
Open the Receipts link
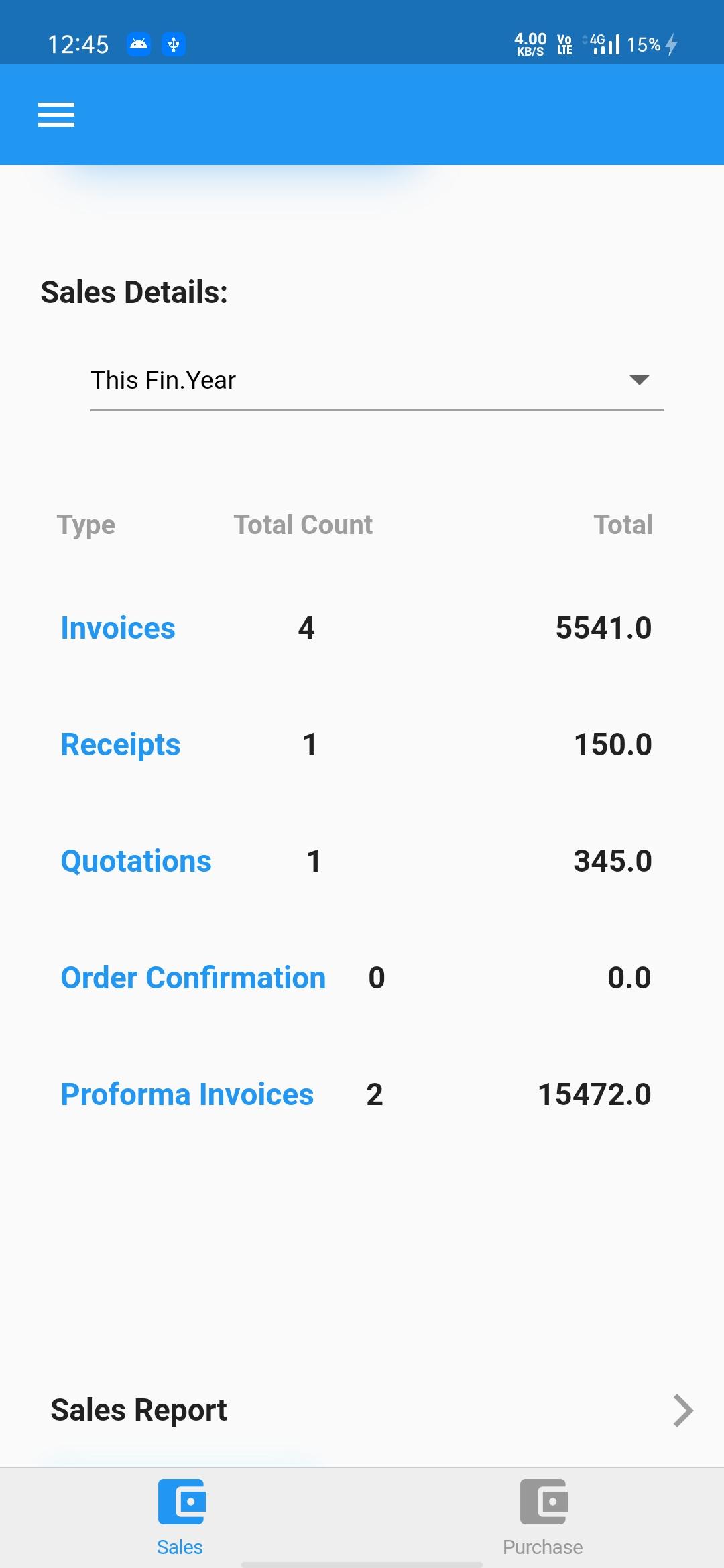121,744
